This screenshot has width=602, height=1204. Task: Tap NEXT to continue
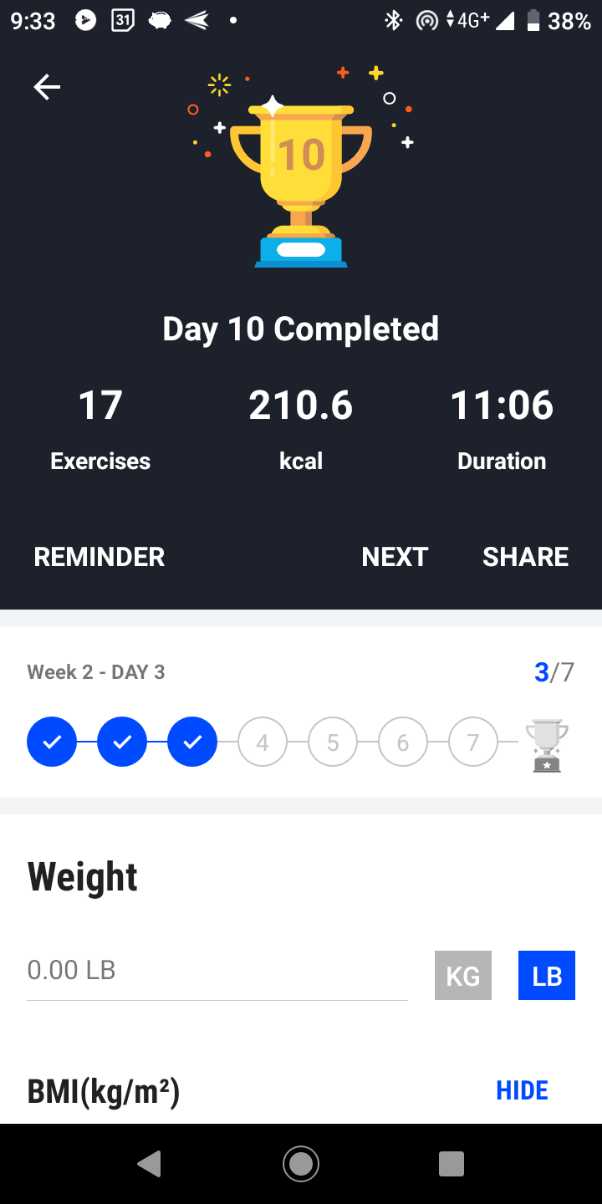click(x=394, y=557)
